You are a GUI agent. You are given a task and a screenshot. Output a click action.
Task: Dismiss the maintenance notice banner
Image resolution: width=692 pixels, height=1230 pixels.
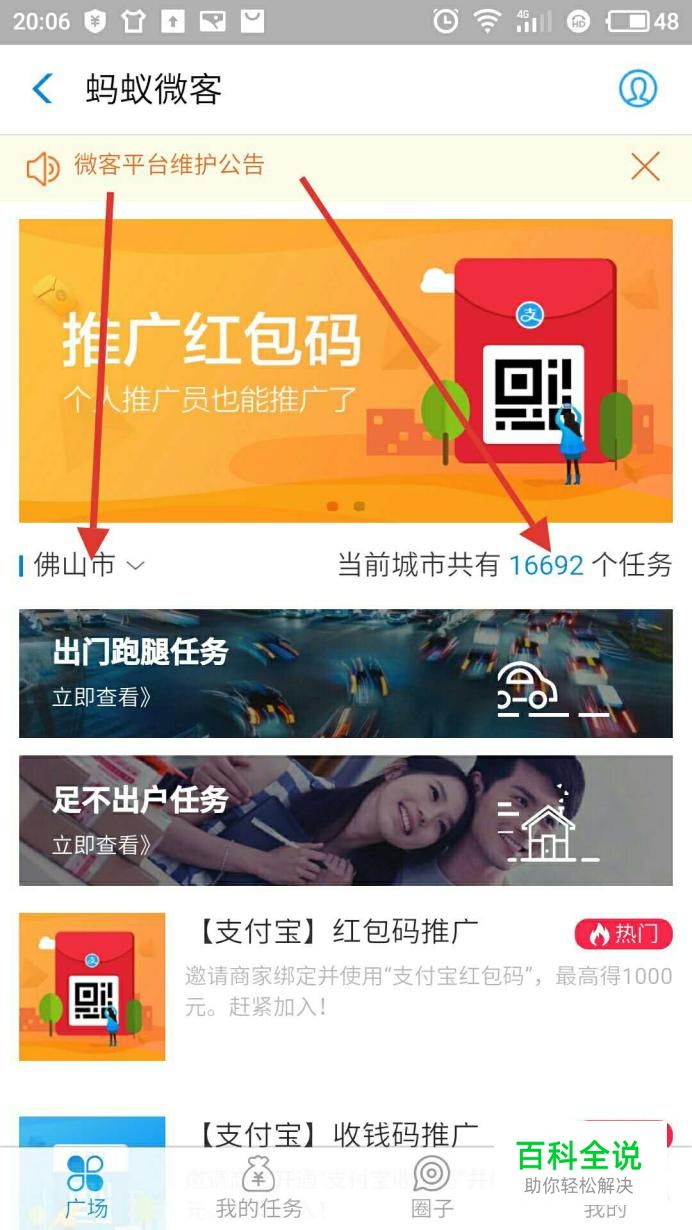[645, 167]
